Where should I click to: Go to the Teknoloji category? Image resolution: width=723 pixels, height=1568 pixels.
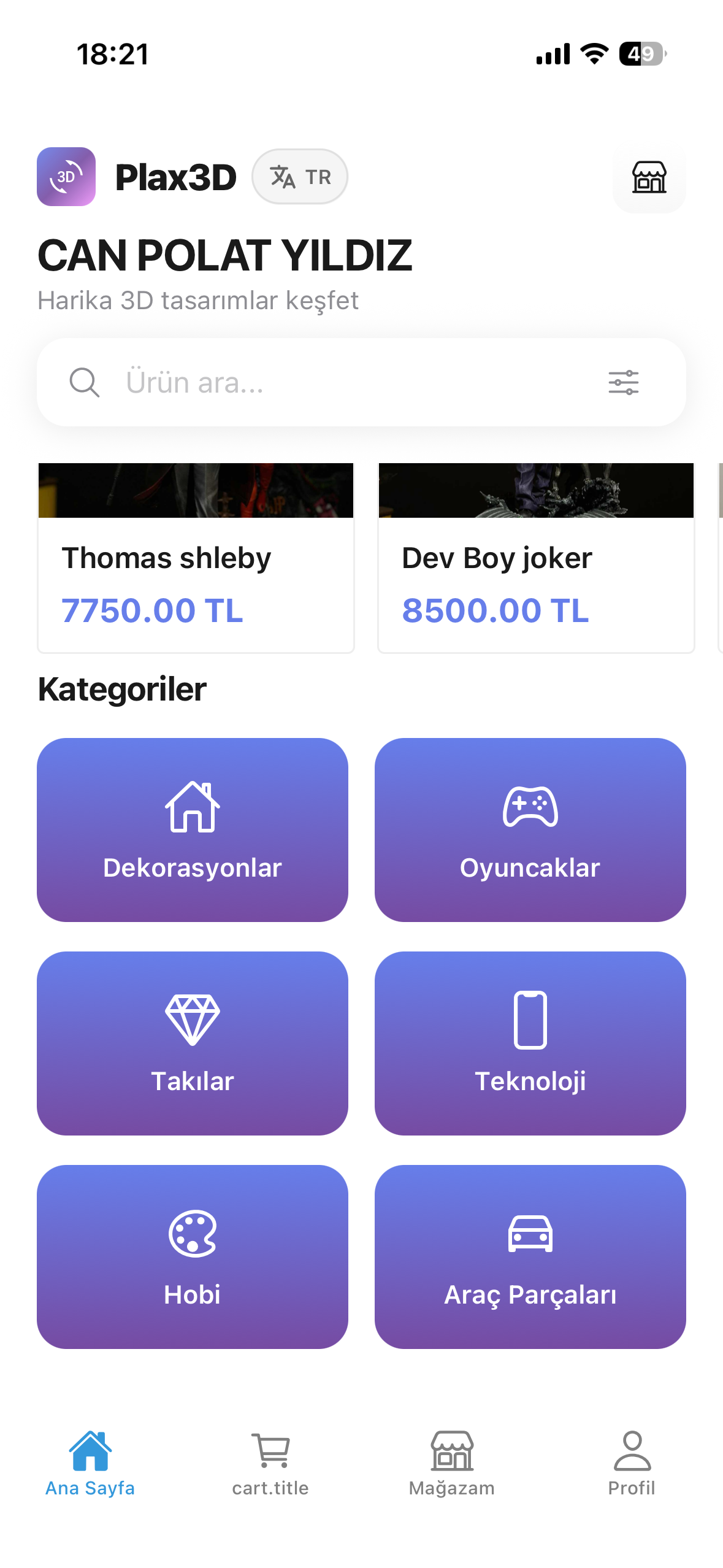pyautogui.click(x=530, y=1043)
